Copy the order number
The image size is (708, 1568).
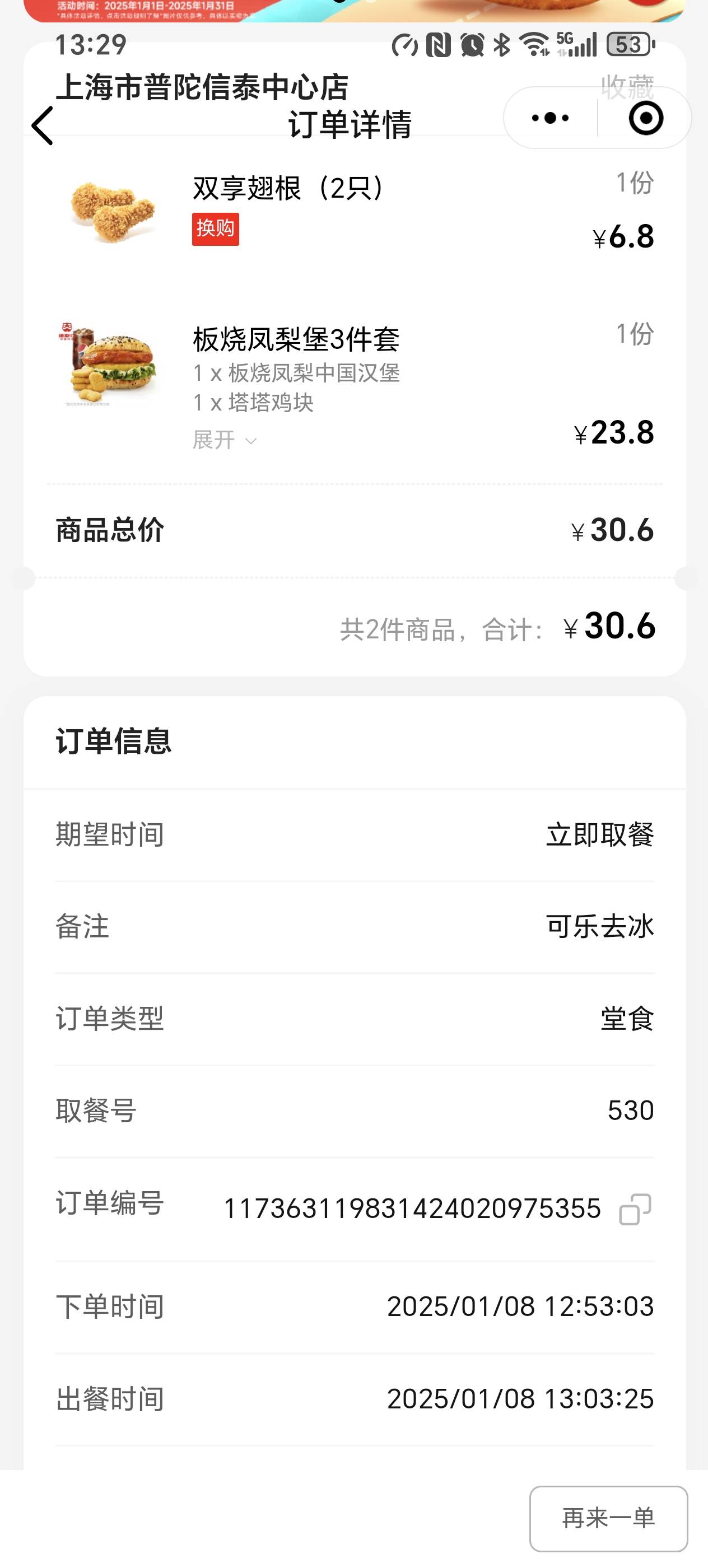point(635,1209)
